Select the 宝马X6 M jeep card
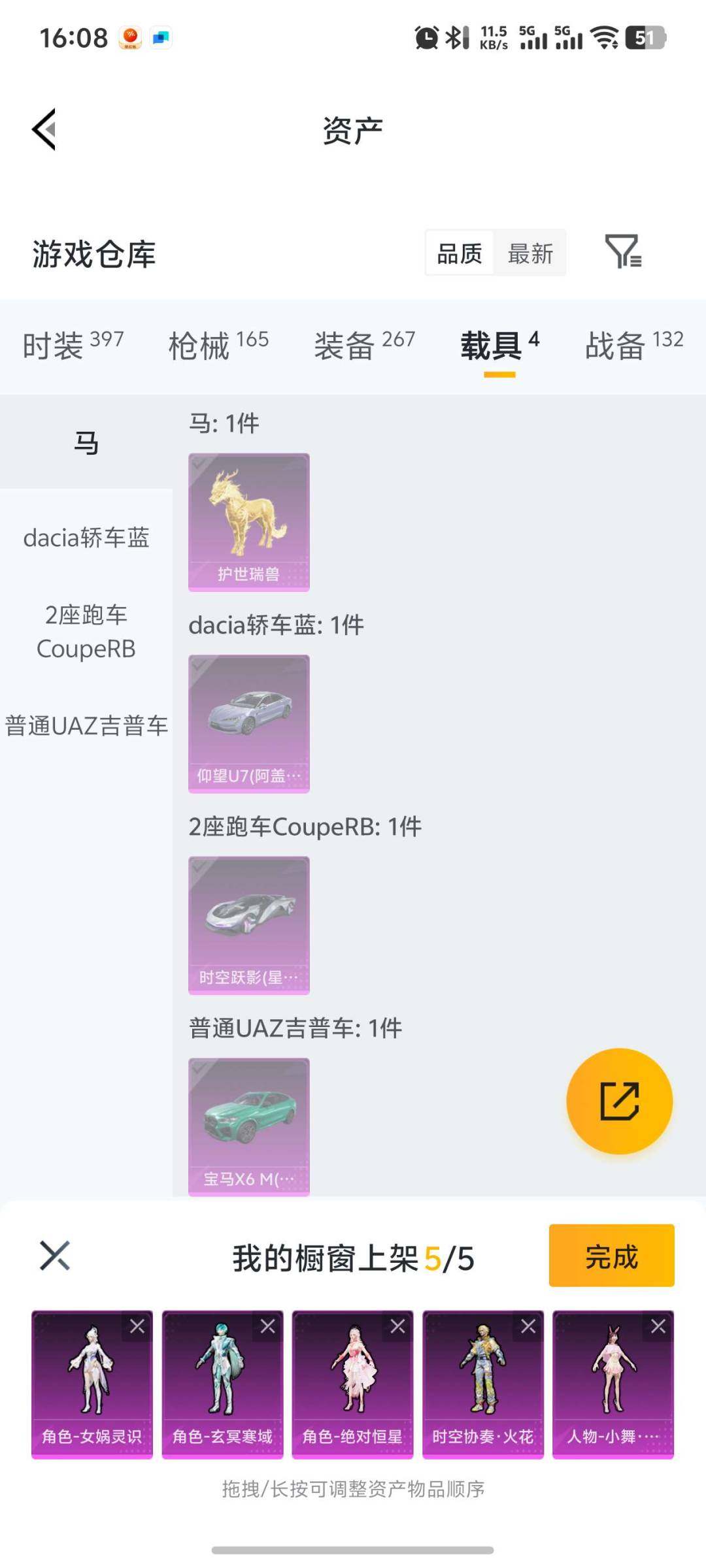 point(249,1124)
